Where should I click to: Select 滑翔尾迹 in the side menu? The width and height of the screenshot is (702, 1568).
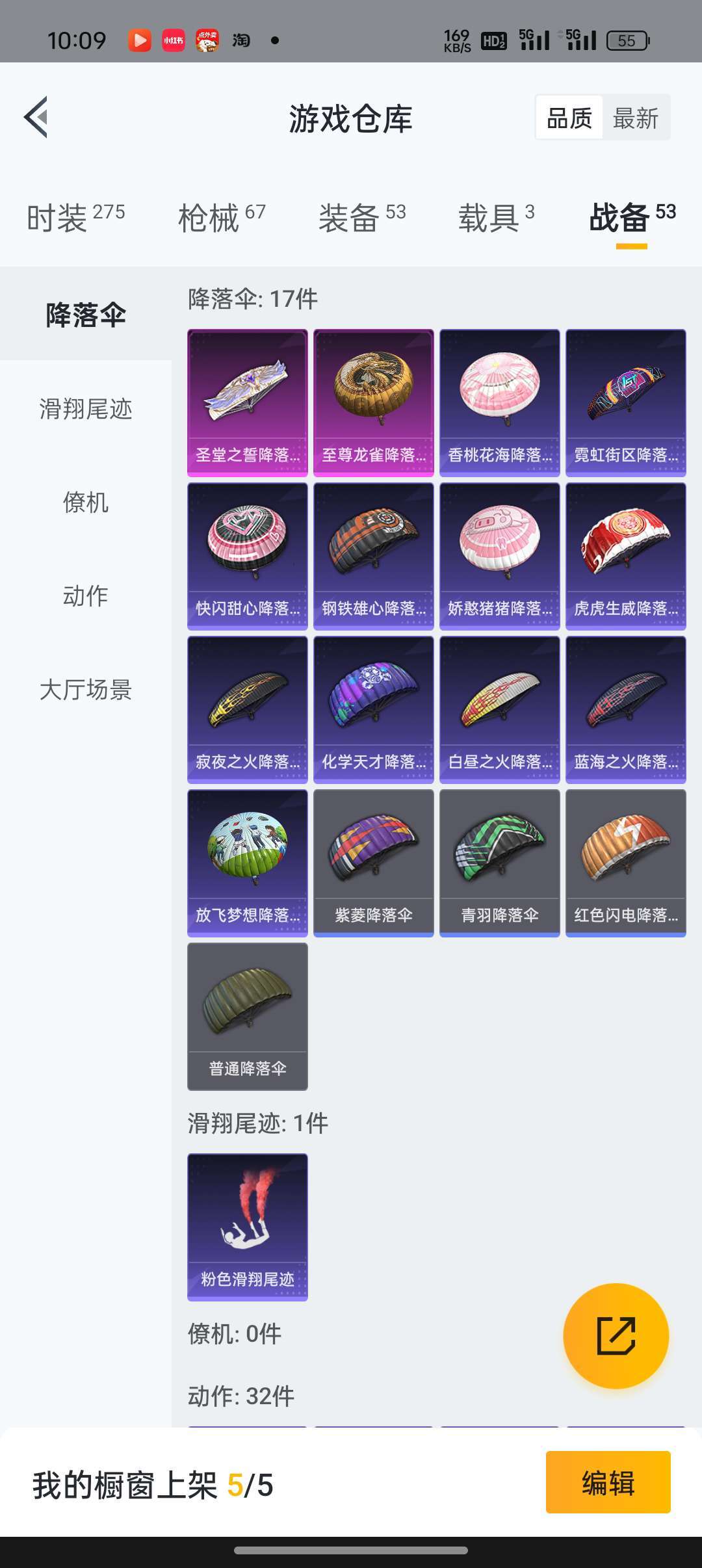click(86, 409)
